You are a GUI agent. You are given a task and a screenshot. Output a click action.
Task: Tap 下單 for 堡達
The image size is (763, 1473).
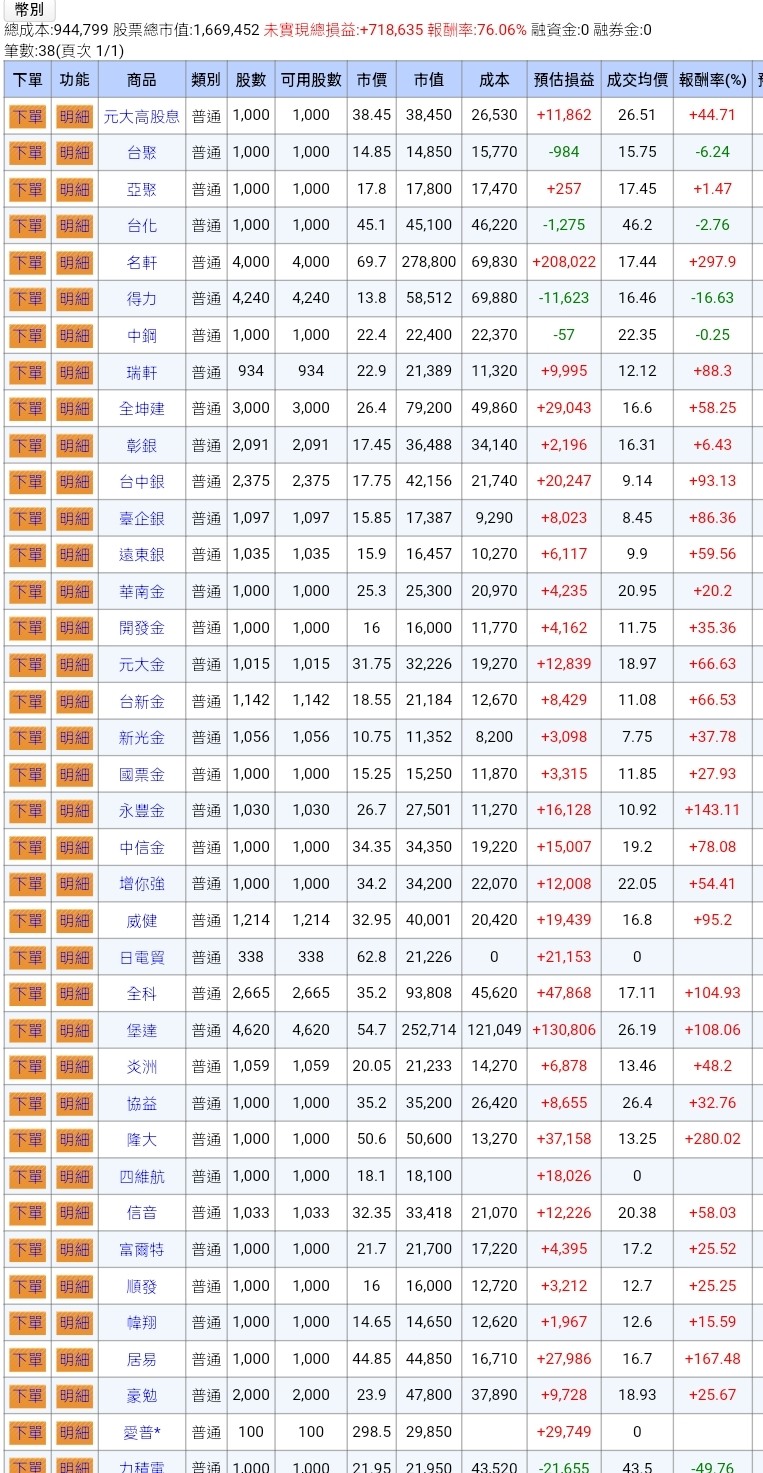tap(27, 1031)
